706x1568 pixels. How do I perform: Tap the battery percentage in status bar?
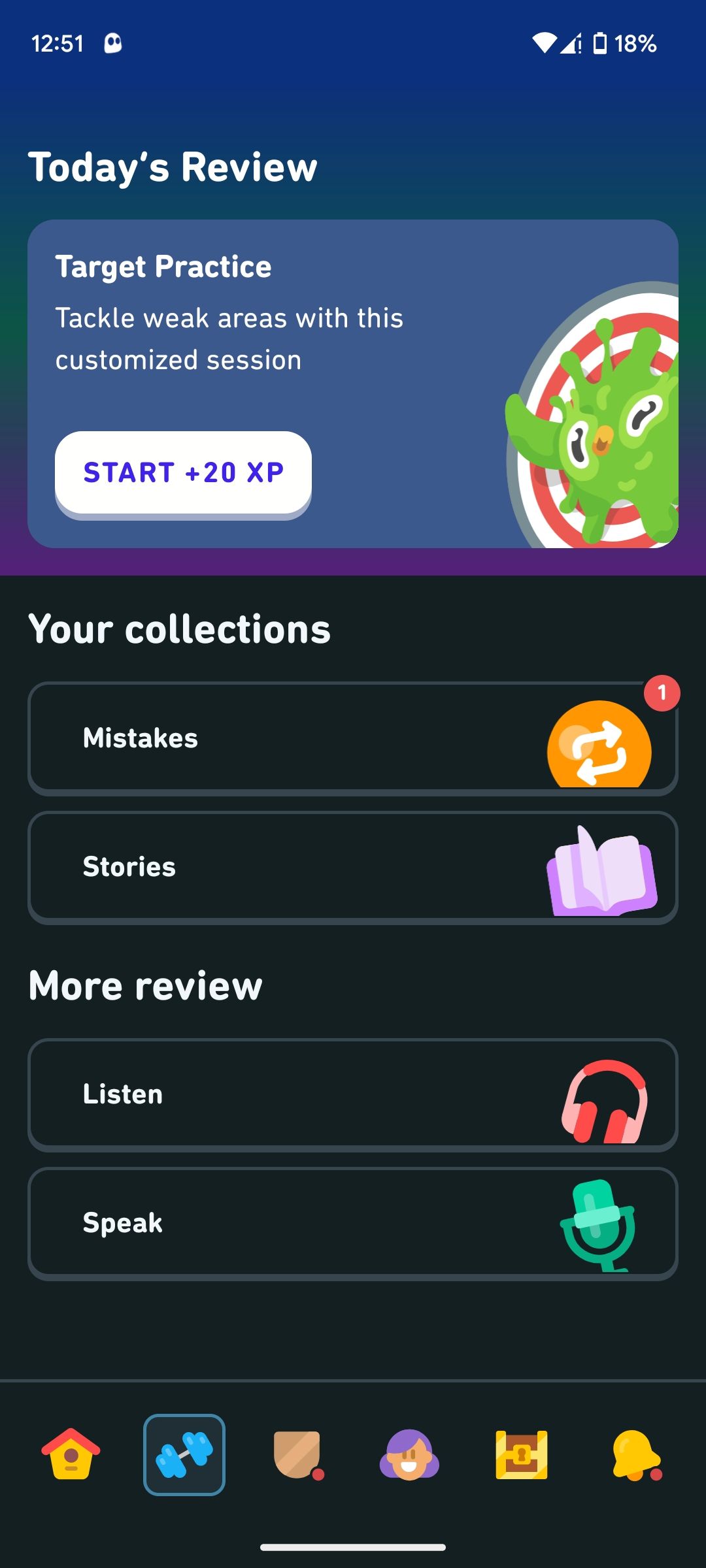635,43
